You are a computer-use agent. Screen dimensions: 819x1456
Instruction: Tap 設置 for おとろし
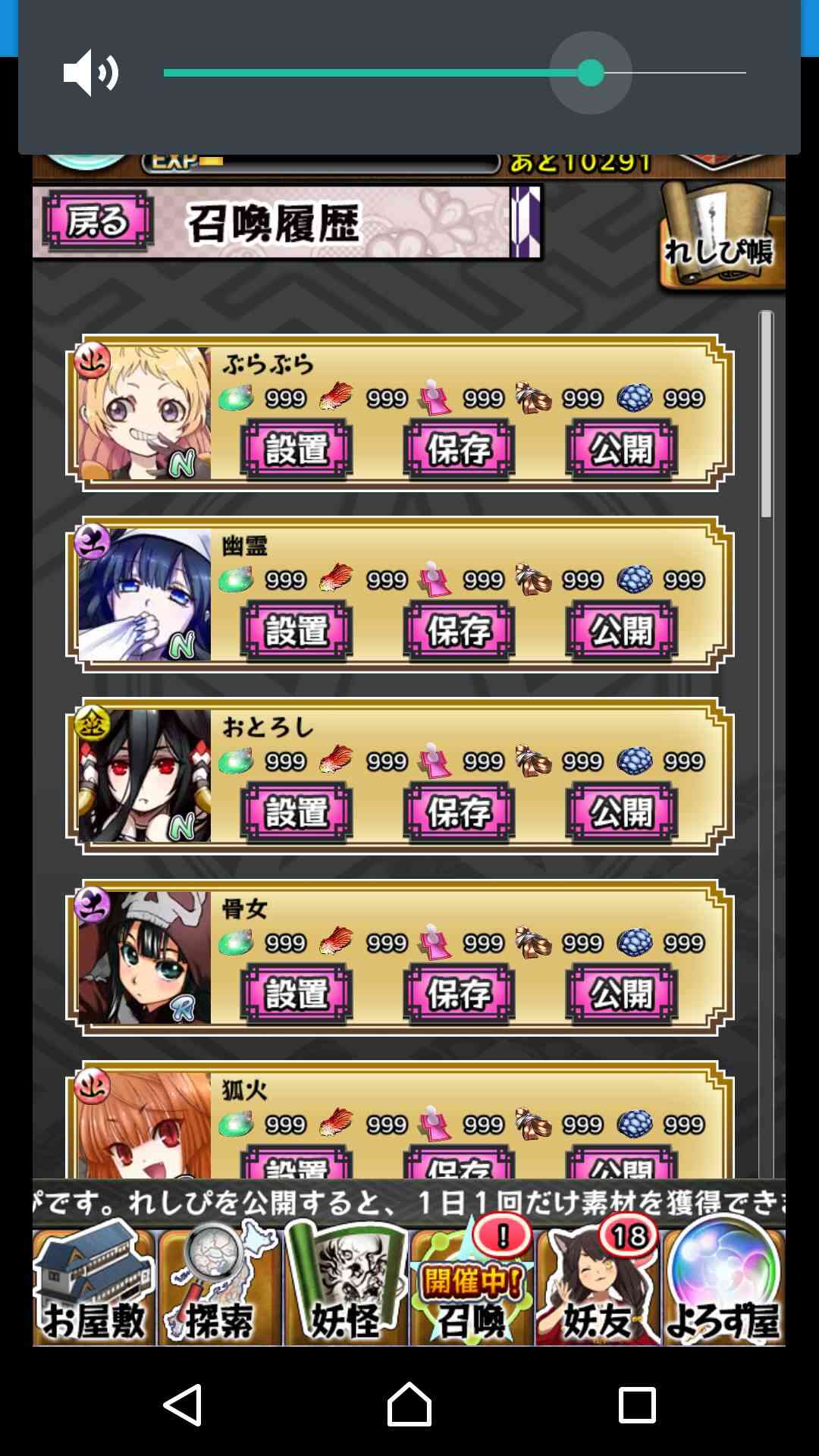coord(297,813)
